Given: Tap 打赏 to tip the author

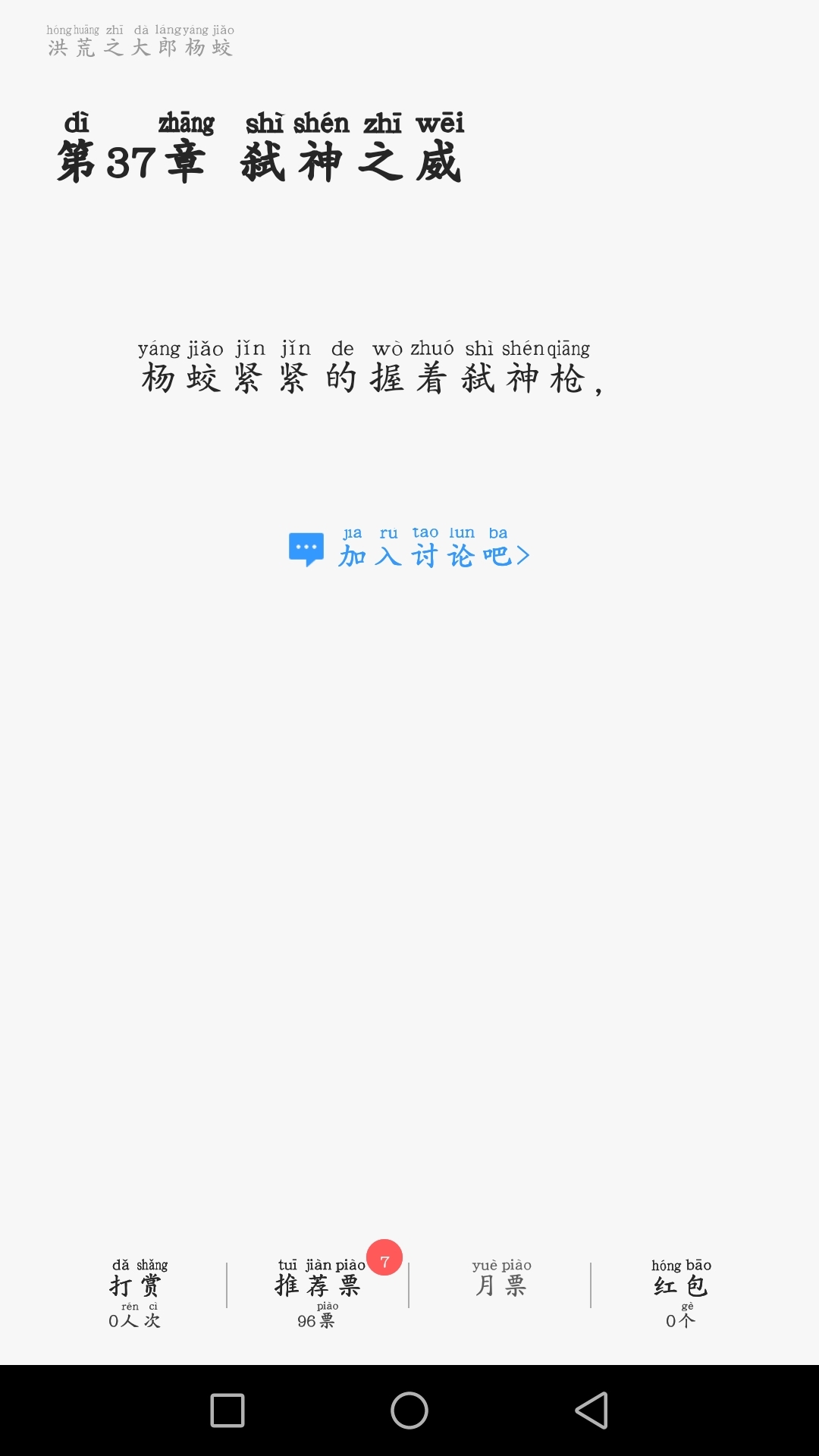Looking at the screenshot, I should coord(136,1292).
